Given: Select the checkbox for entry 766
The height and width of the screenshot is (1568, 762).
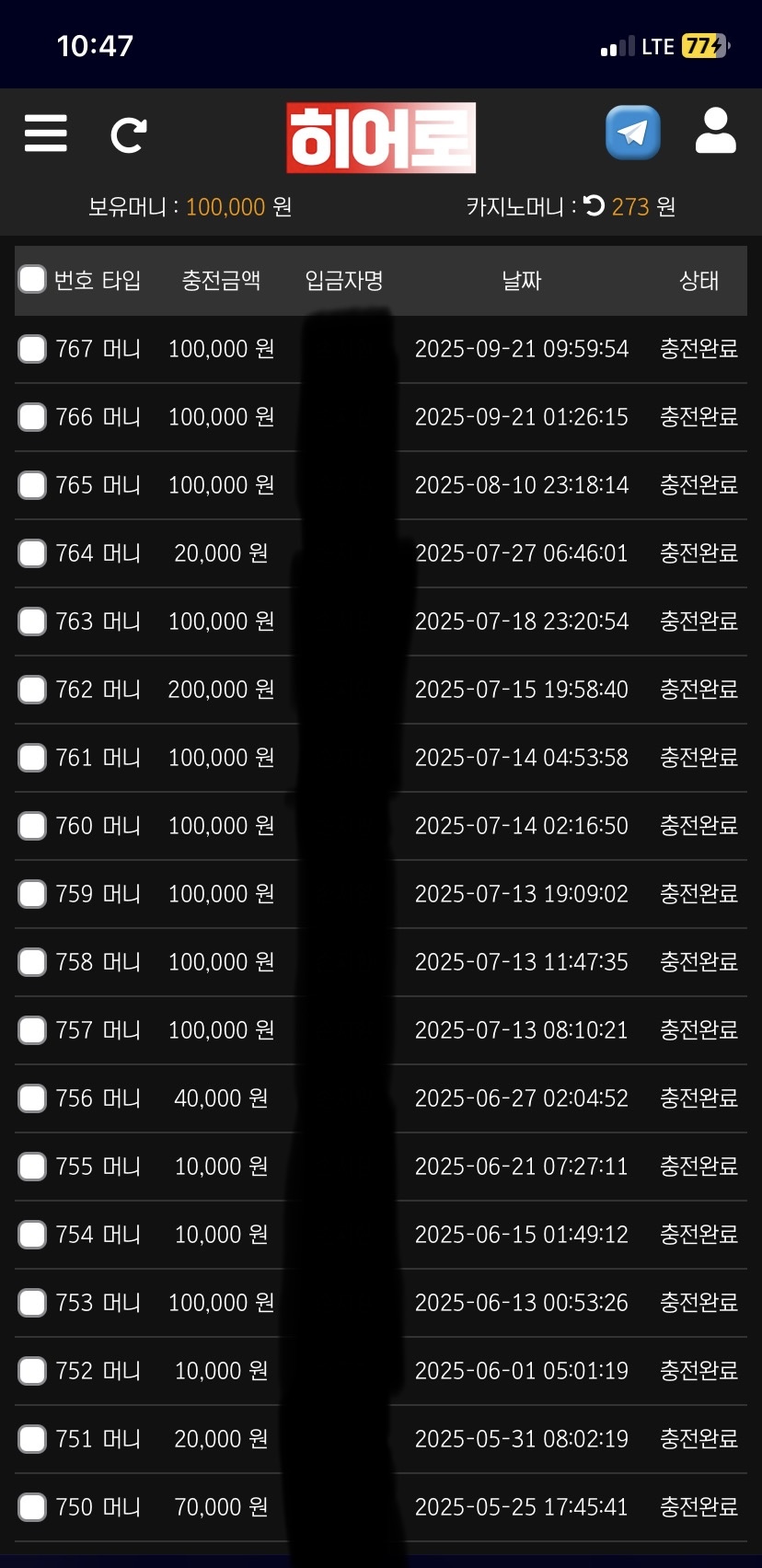Looking at the screenshot, I should coord(32,417).
